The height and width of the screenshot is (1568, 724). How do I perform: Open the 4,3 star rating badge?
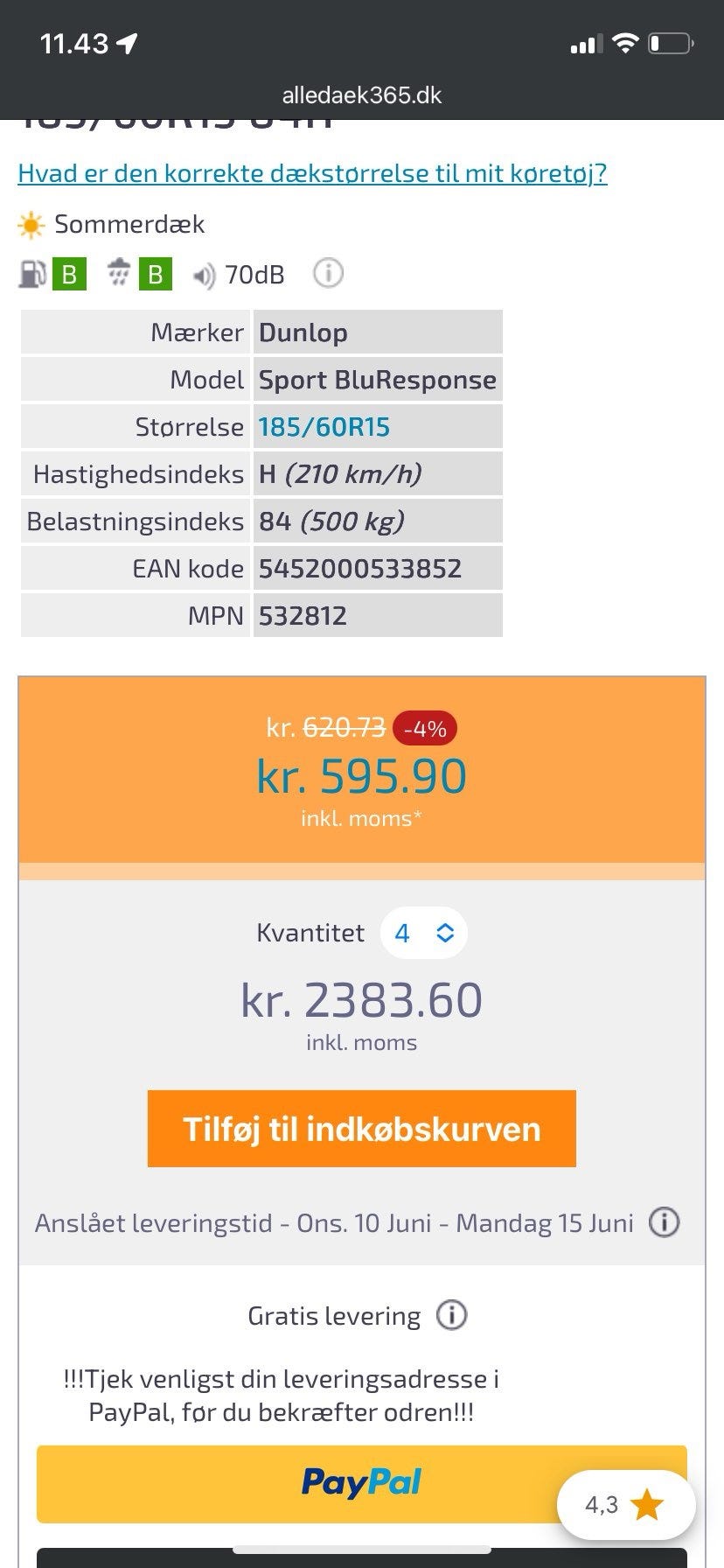626,1505
